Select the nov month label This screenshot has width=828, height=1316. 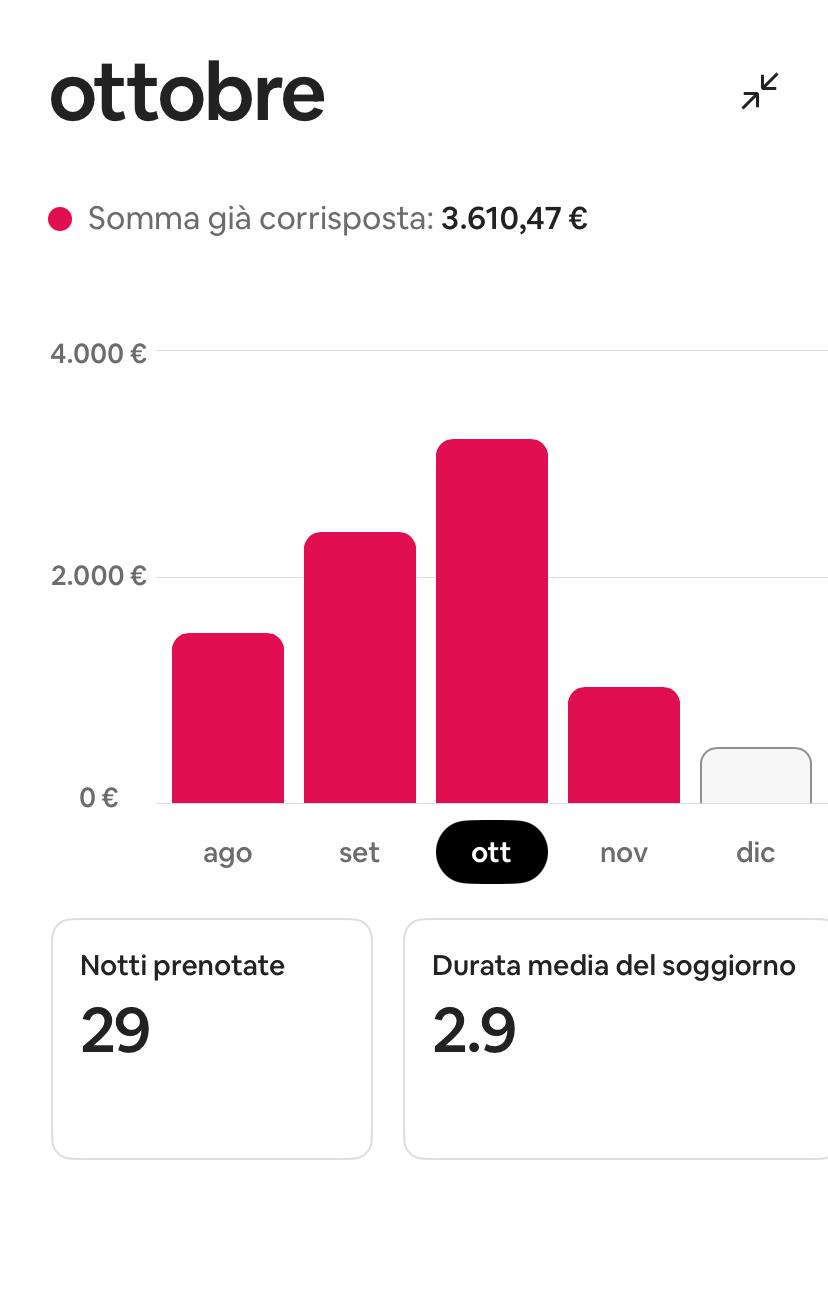point(623,852)
